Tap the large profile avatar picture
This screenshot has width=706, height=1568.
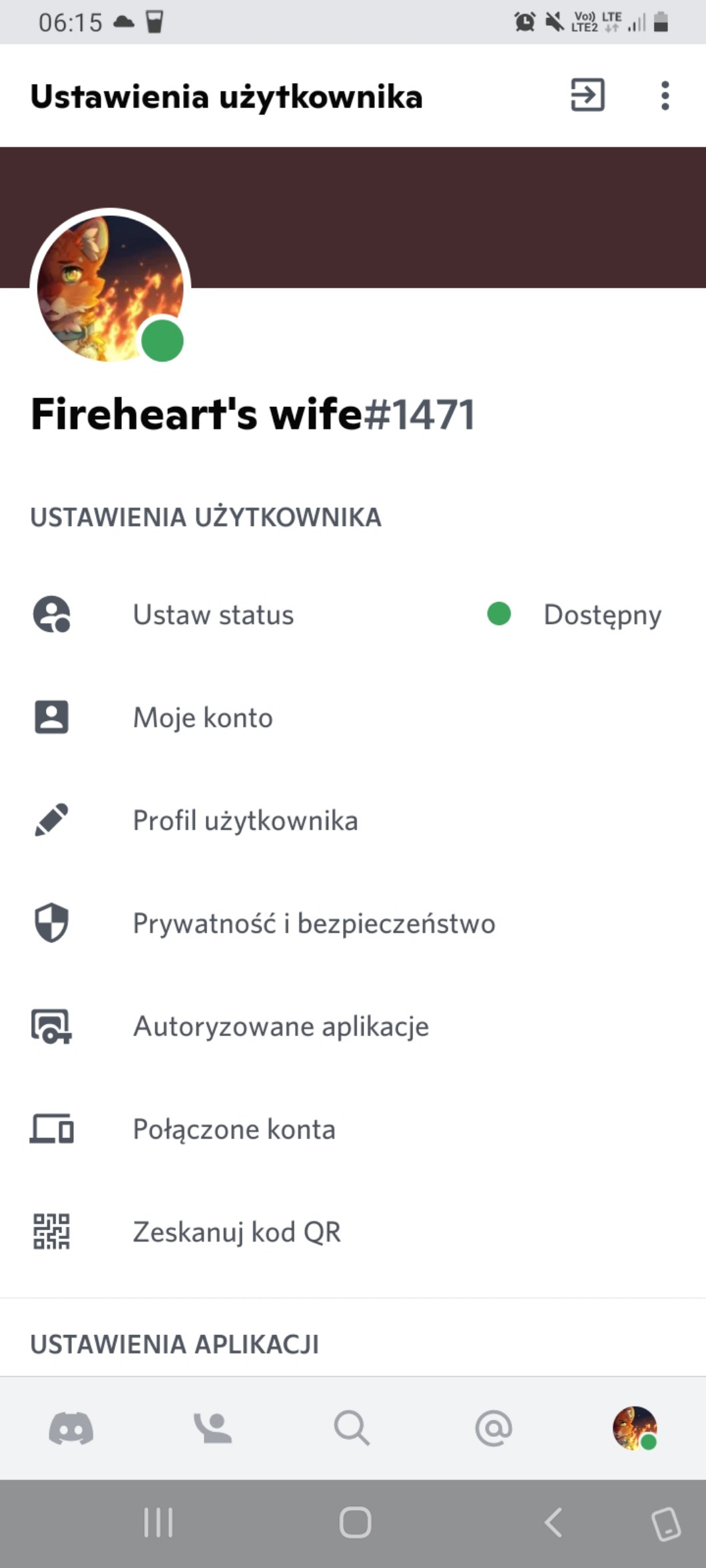tap(110, 288)
